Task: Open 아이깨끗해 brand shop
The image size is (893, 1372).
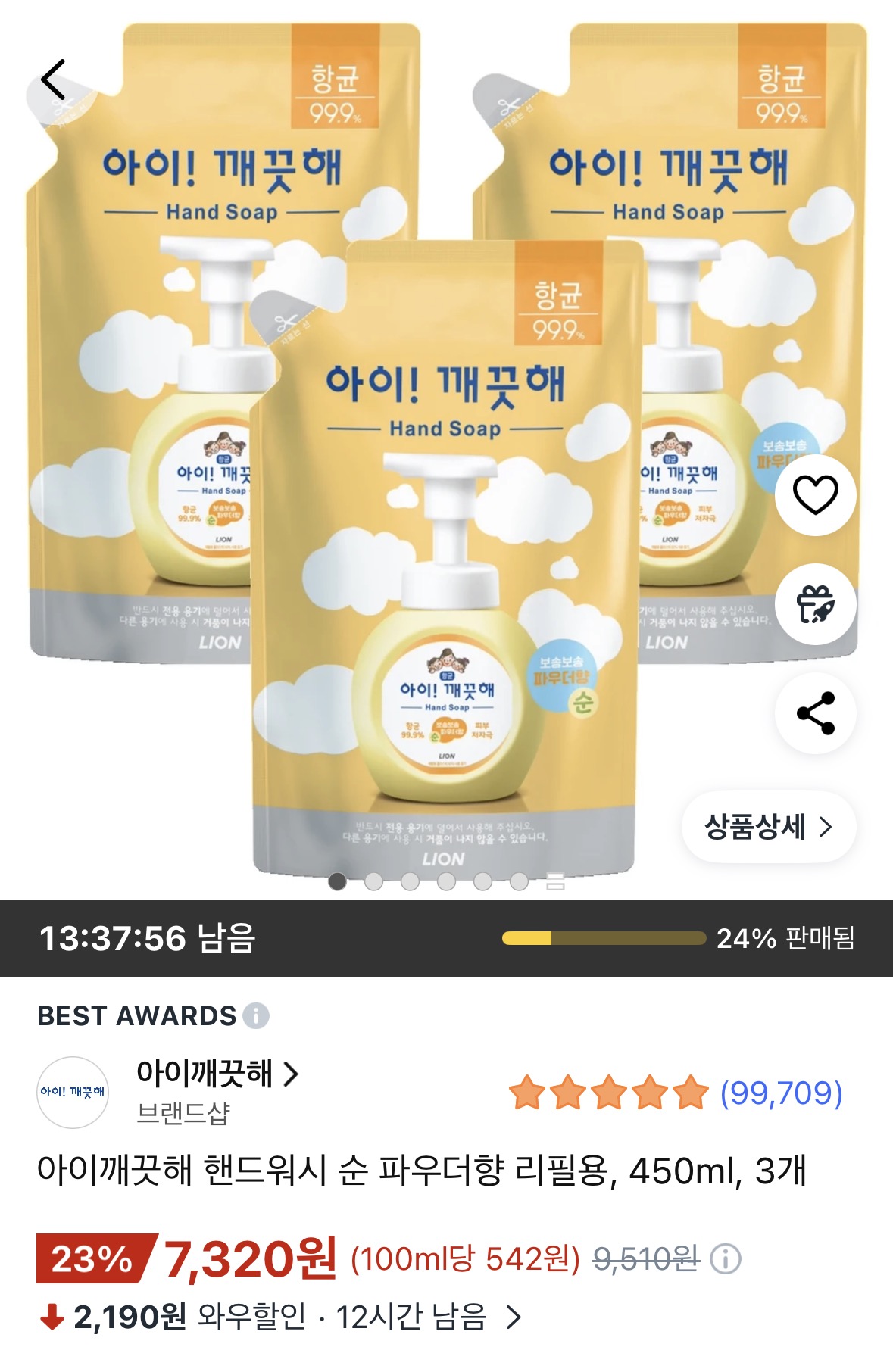Action: point(217,1074)
